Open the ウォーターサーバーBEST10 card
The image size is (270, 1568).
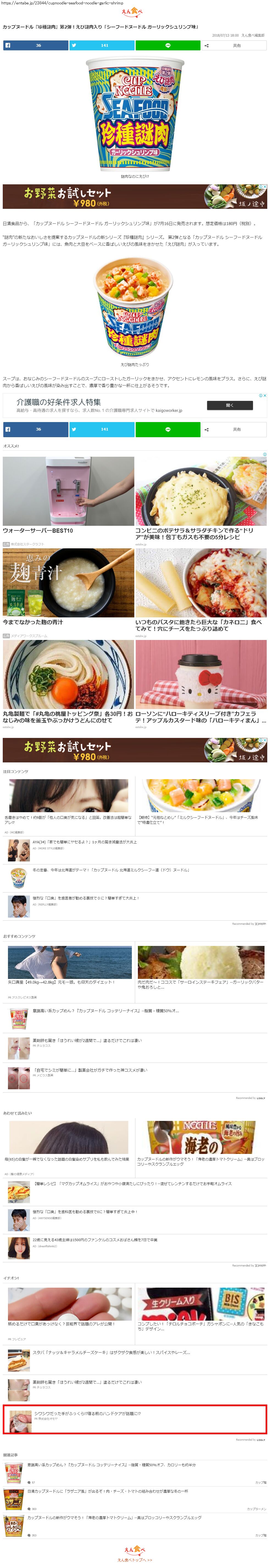pyautogui.click(x=68, y=496)
